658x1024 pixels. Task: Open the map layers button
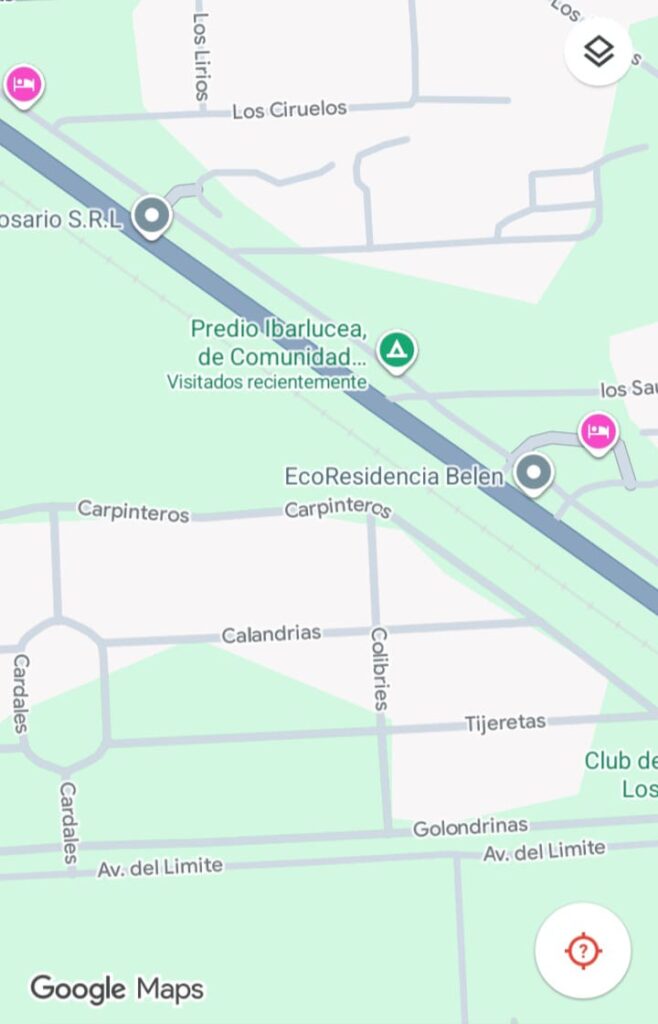[598, 52]
